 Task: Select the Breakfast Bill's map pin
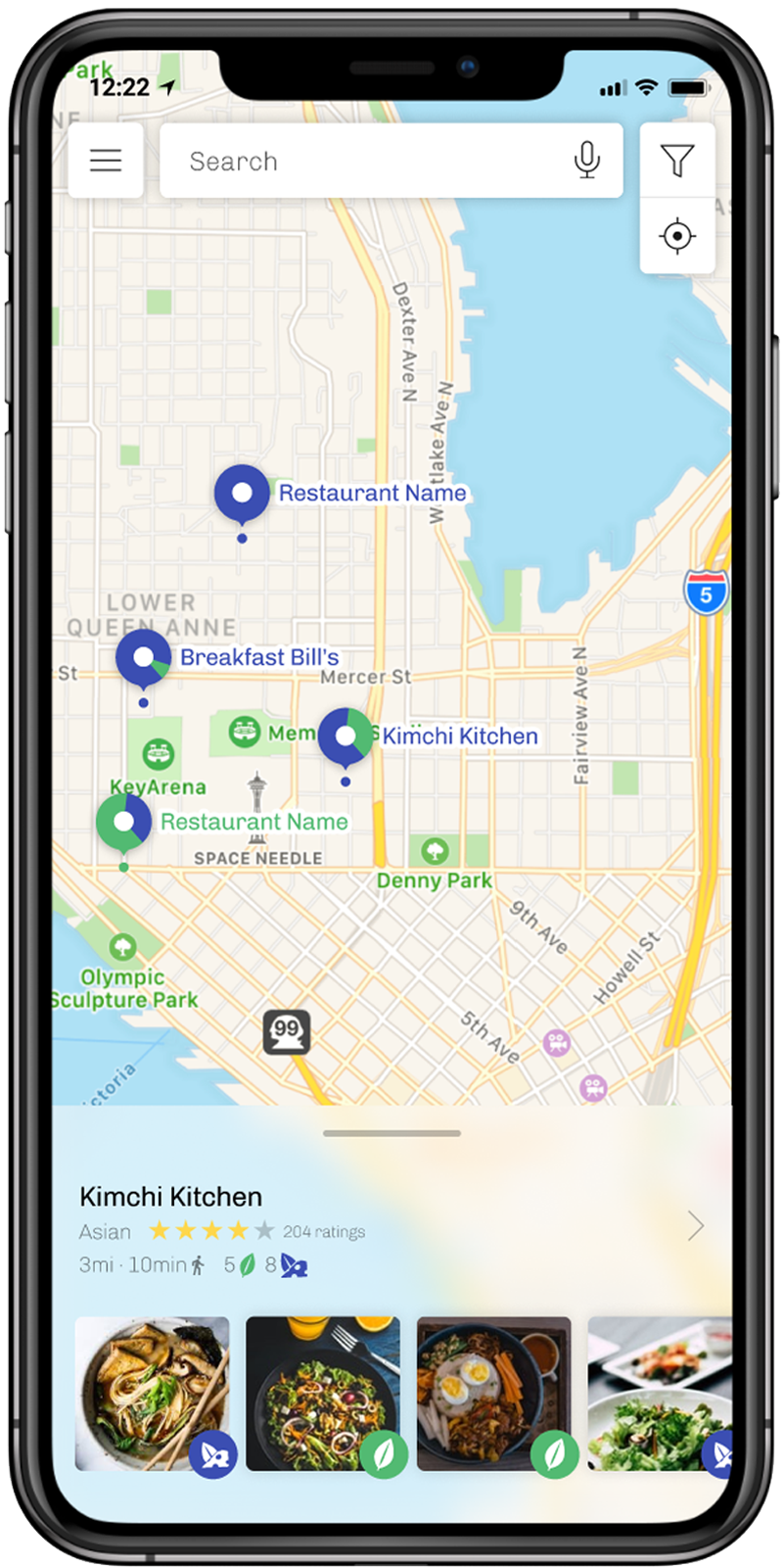[144, 660]
